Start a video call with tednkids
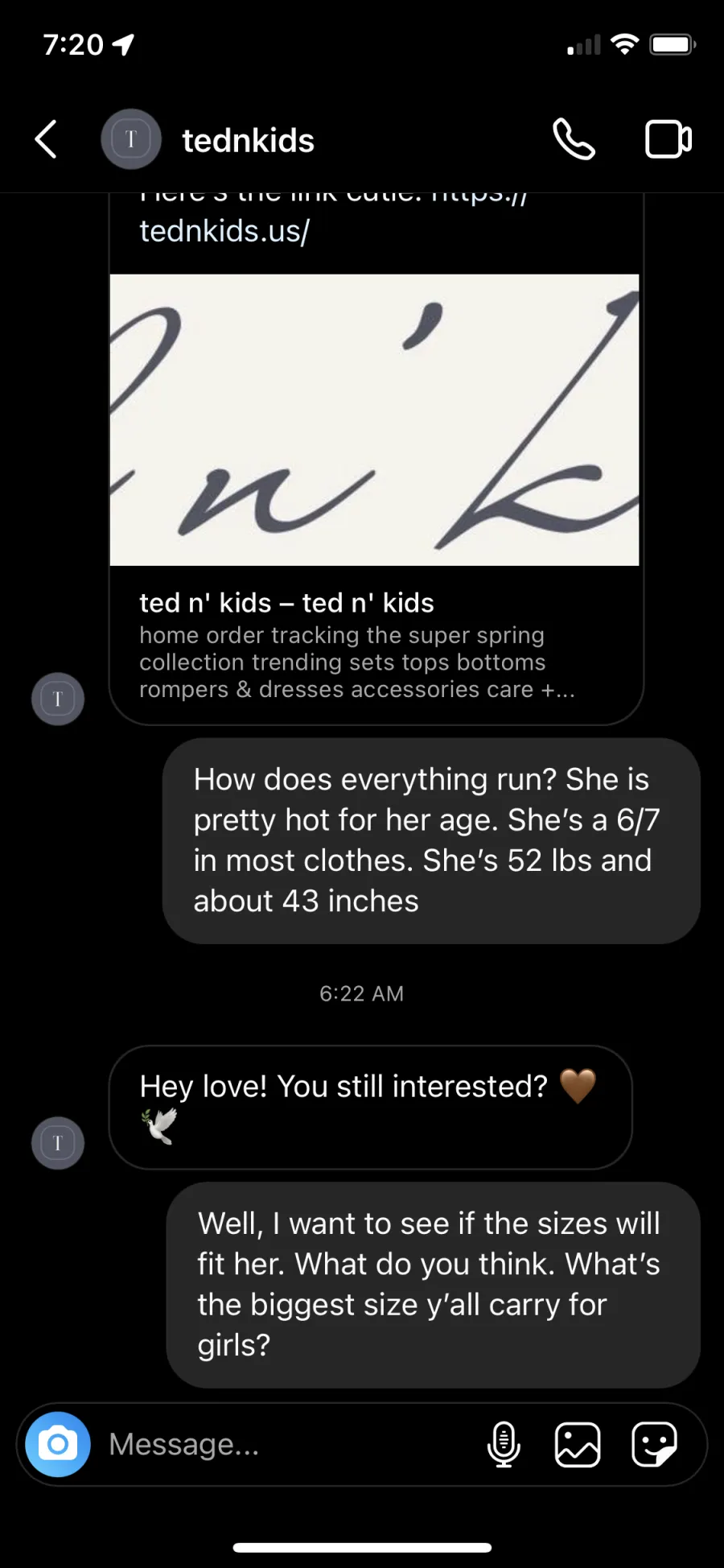This screenshot has height=1568, width=724. coord(668,139)
